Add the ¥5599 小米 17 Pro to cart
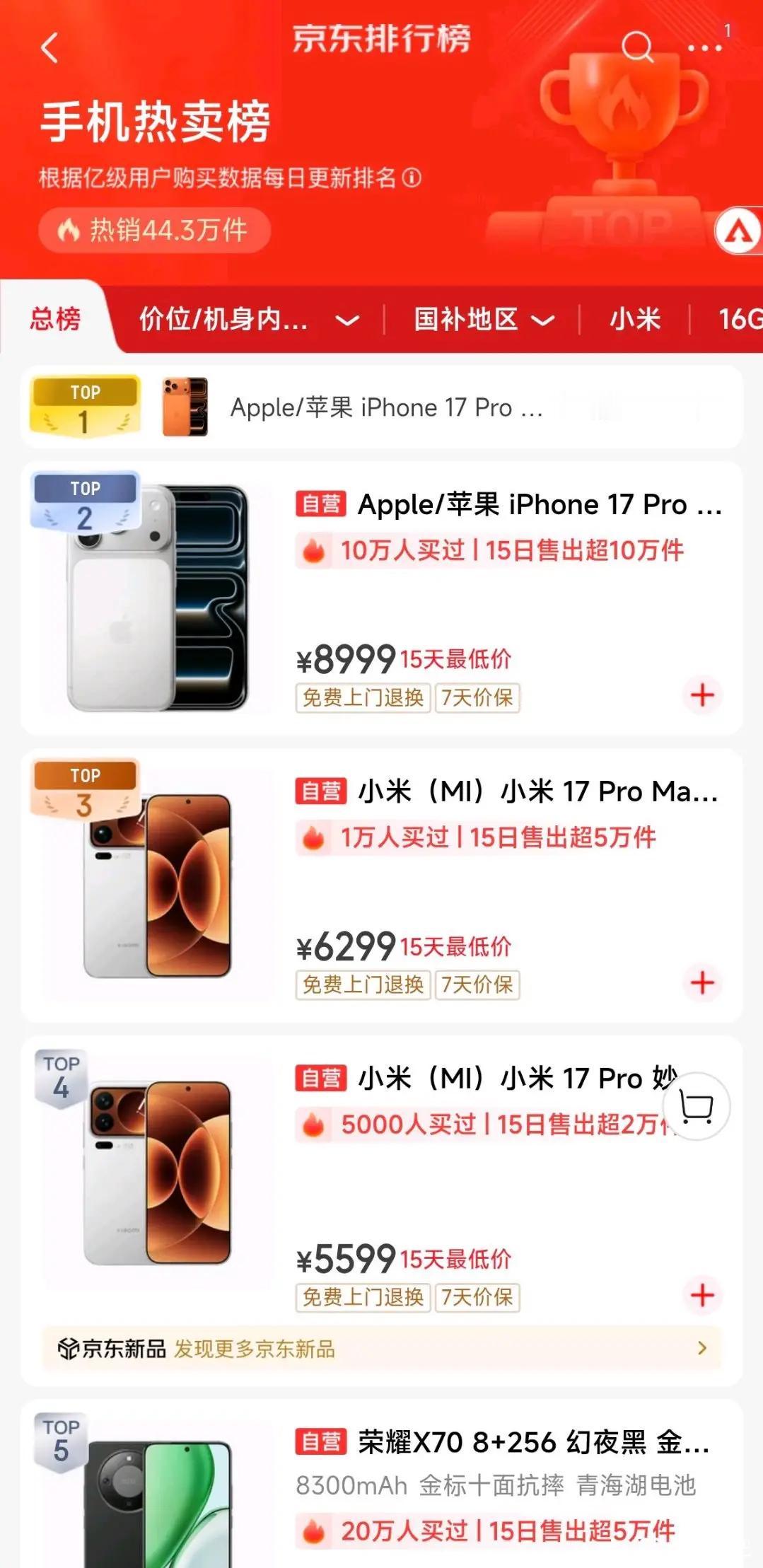 coord(702,1295)
